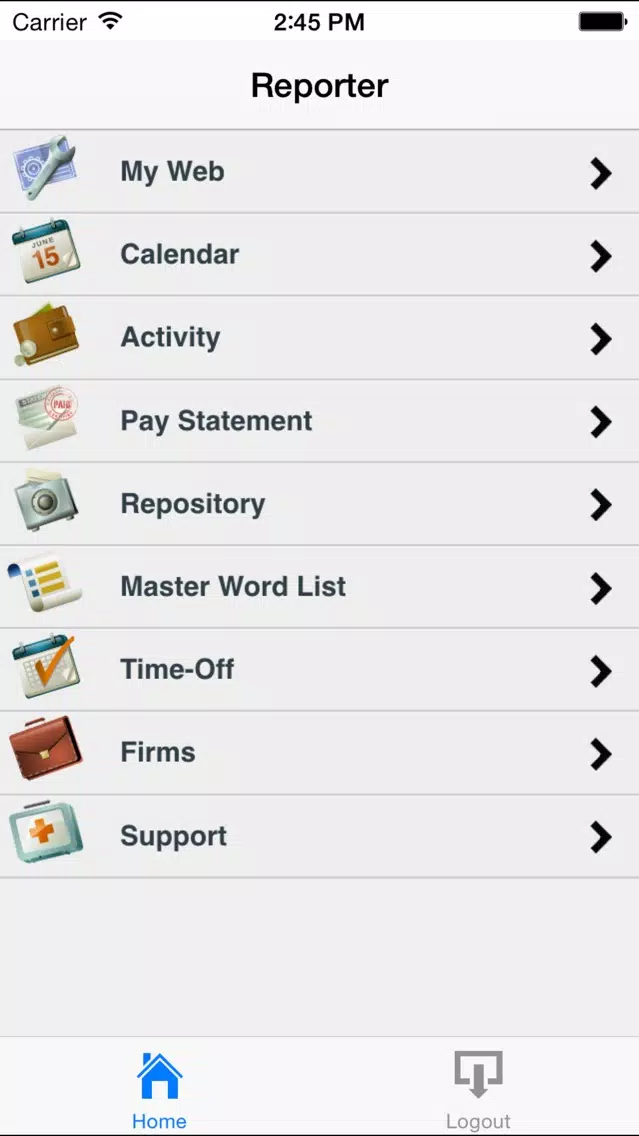Open Repository
Image resolution: width=639 pixels, height=1136 pixels.
point(320,504)
